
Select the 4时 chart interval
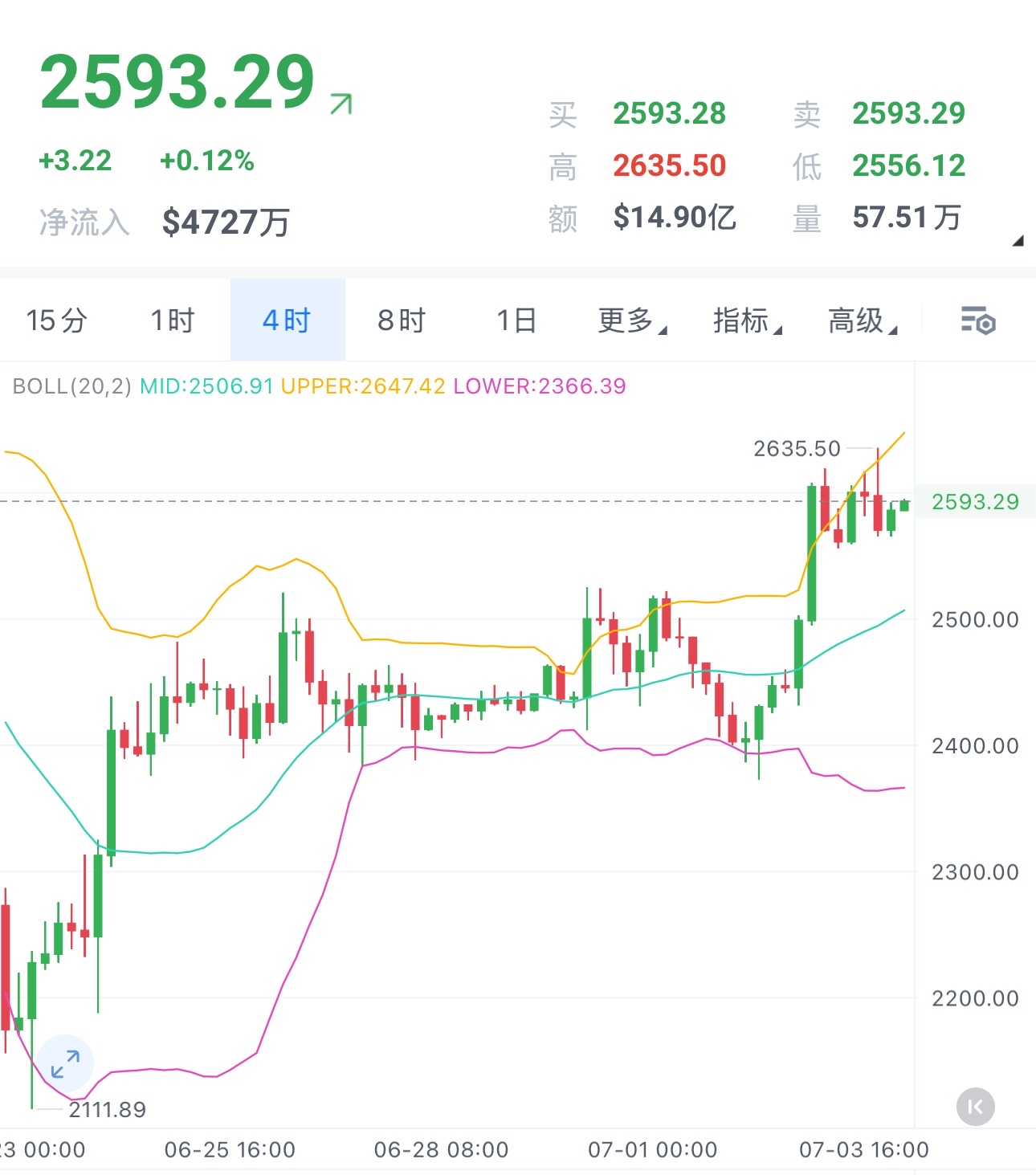pos(287,320)
